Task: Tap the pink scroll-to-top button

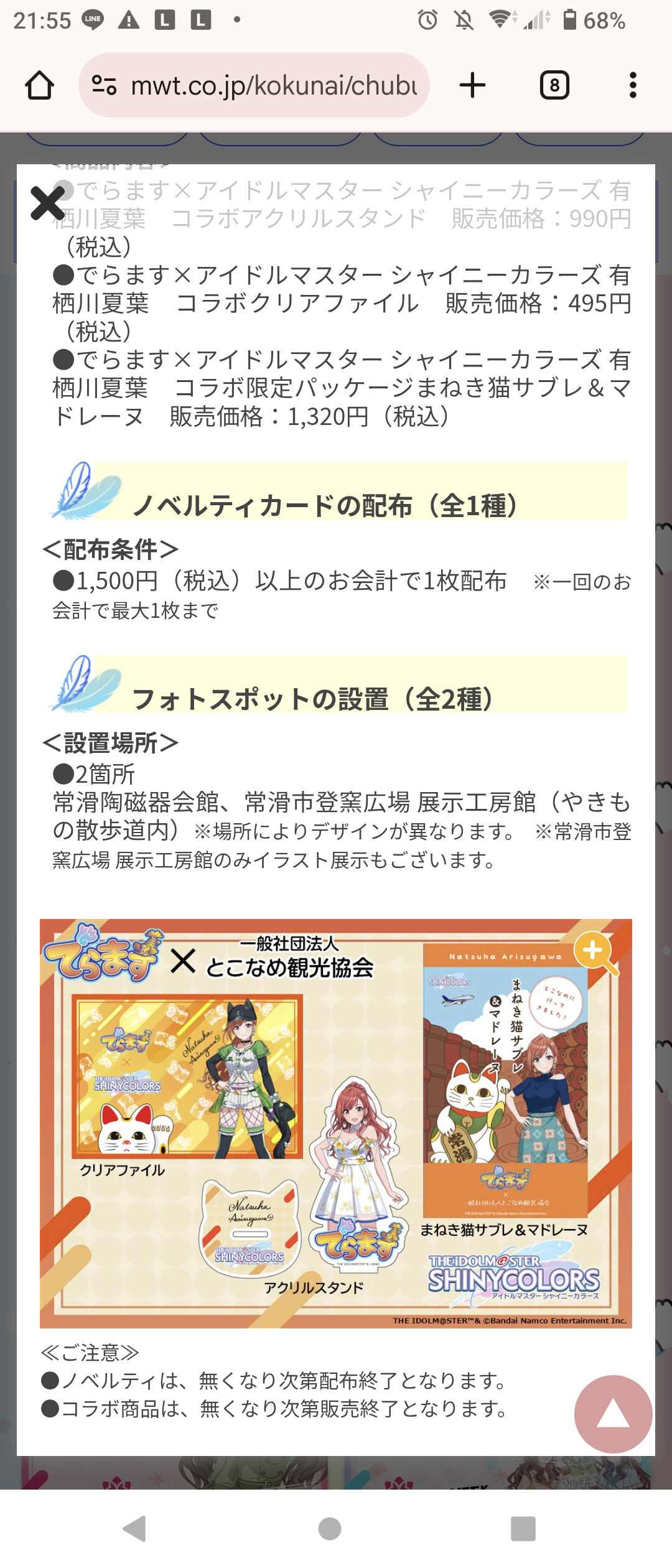Action: coord(613,1414)
